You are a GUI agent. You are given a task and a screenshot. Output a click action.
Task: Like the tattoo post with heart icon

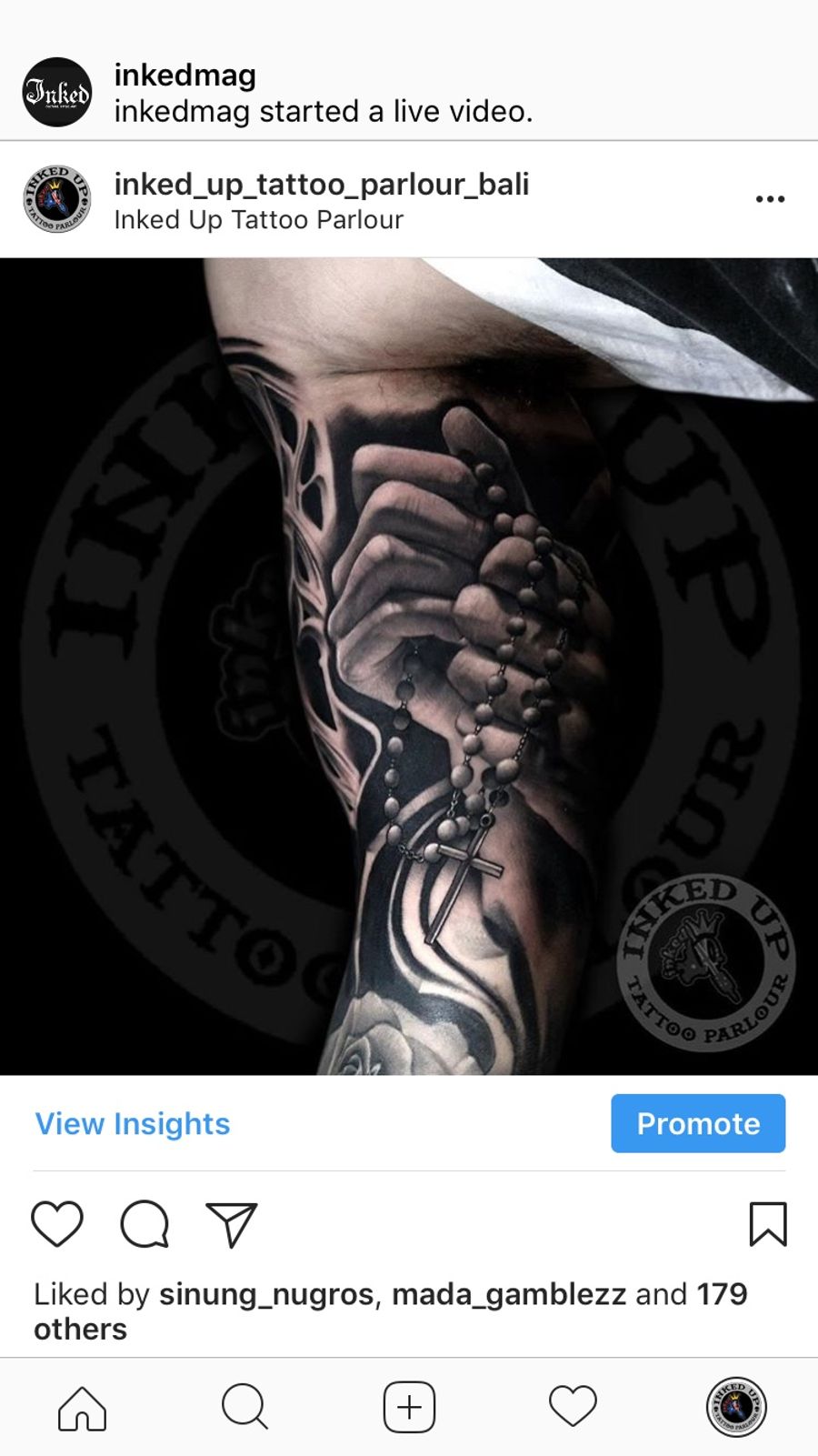pos(57,1224)
